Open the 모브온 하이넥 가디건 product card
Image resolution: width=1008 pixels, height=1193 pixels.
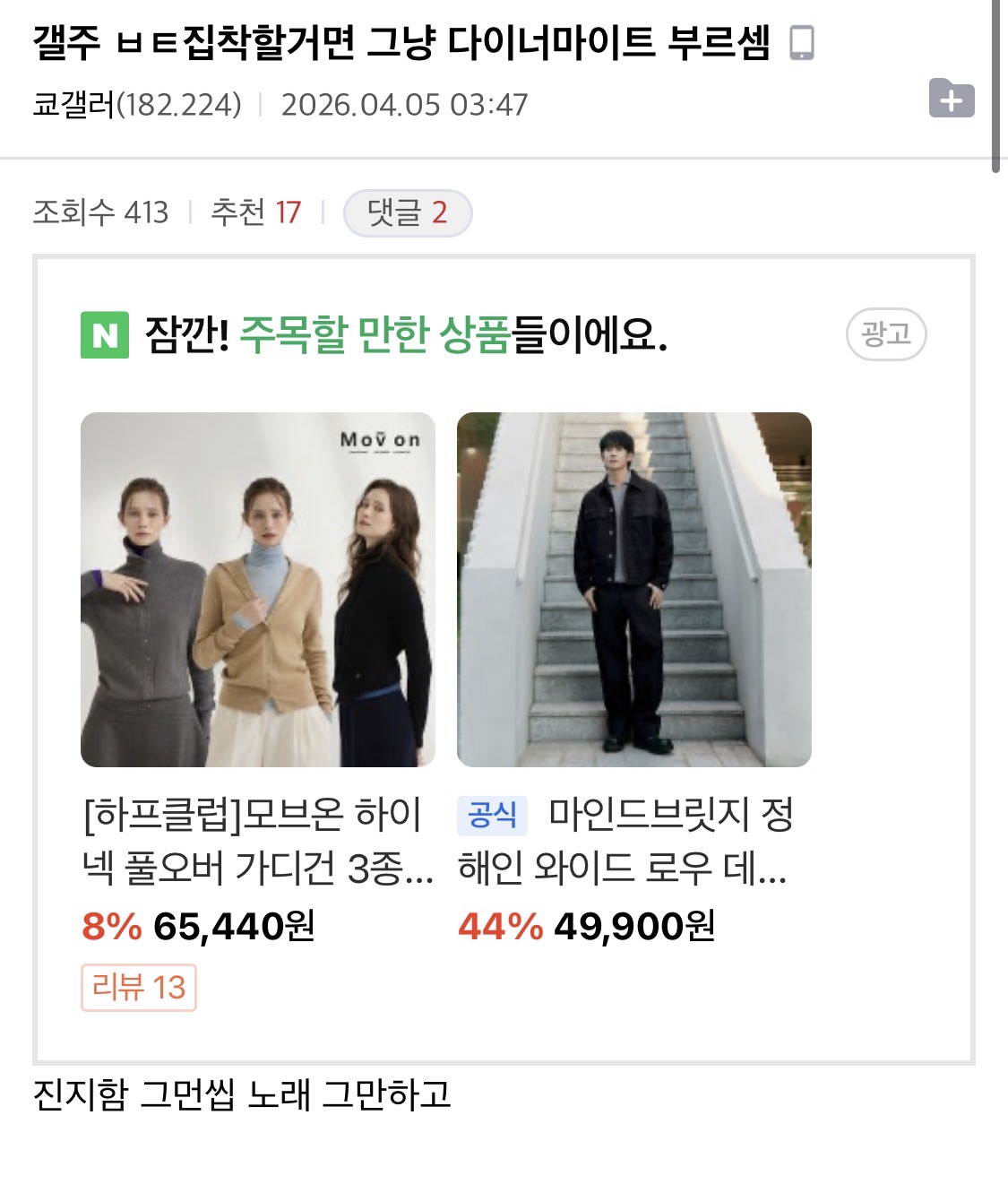[258, 590]
